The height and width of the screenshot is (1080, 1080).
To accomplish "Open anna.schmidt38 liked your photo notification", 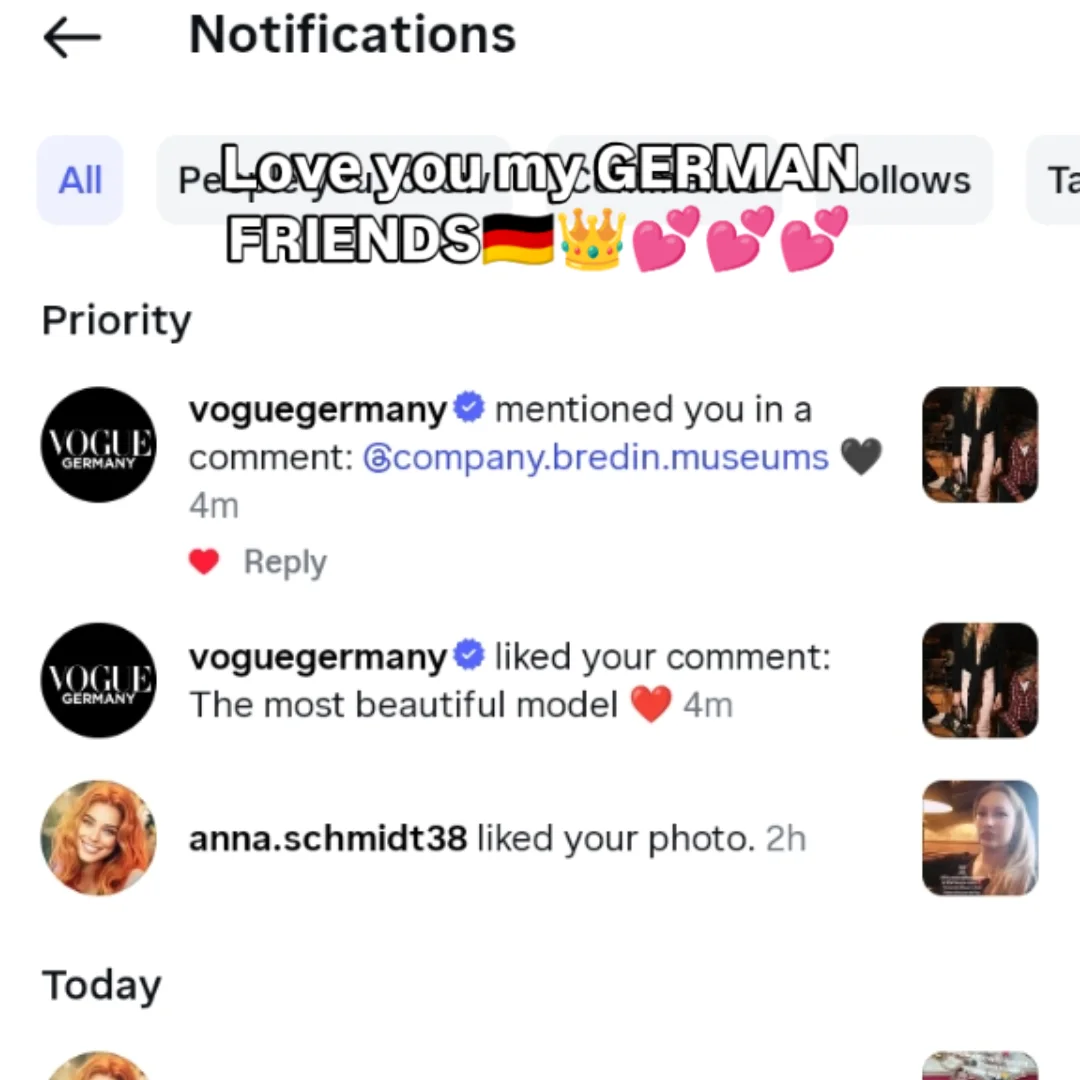I will 539,838.
